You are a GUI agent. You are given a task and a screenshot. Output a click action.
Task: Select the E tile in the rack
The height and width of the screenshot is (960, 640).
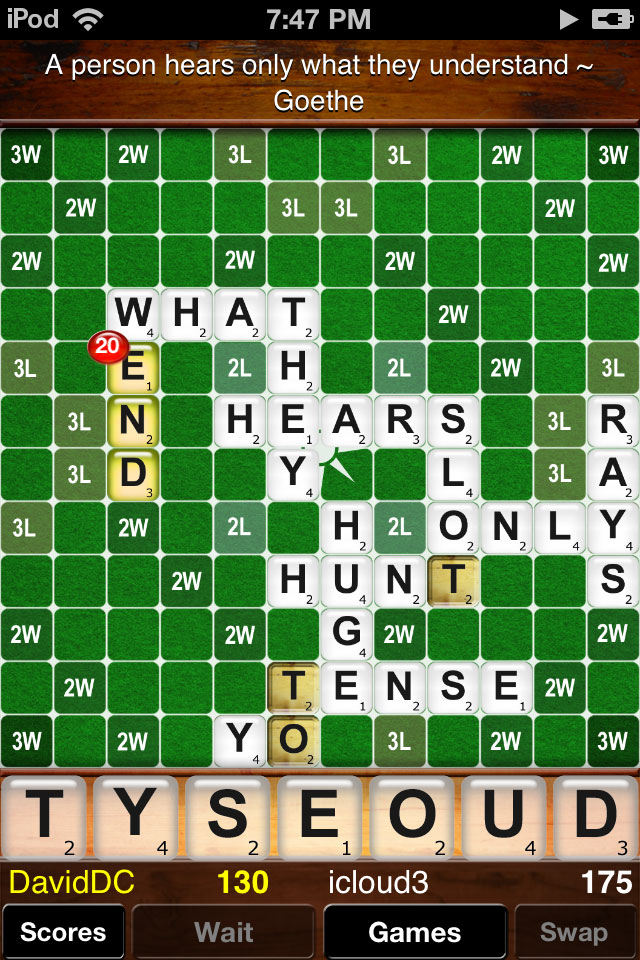(320, 816)
